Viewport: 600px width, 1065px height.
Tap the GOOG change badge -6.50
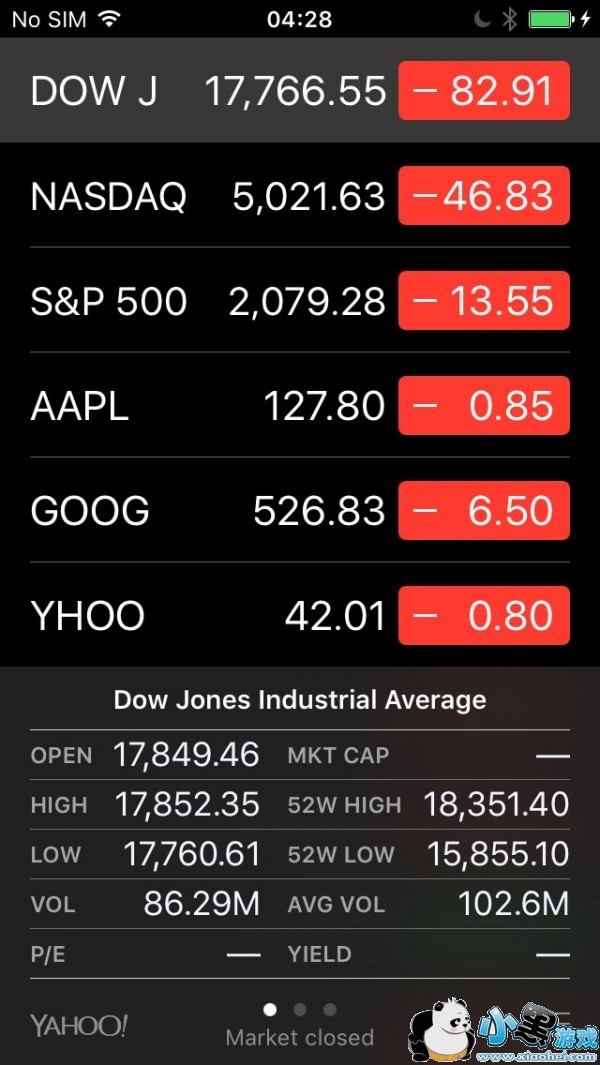tap(484, 510)
